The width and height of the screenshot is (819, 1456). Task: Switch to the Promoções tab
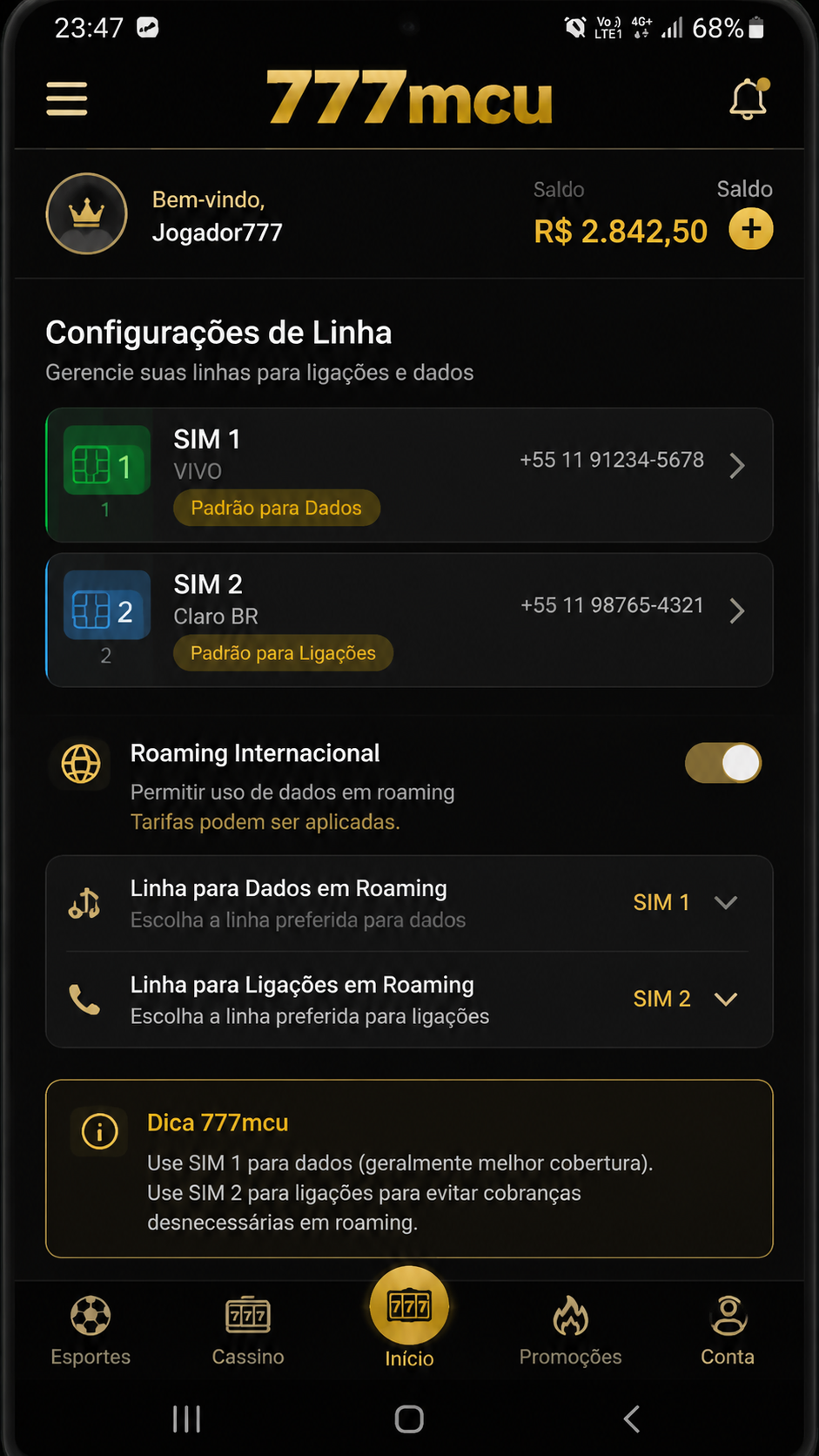(570, 1331)
